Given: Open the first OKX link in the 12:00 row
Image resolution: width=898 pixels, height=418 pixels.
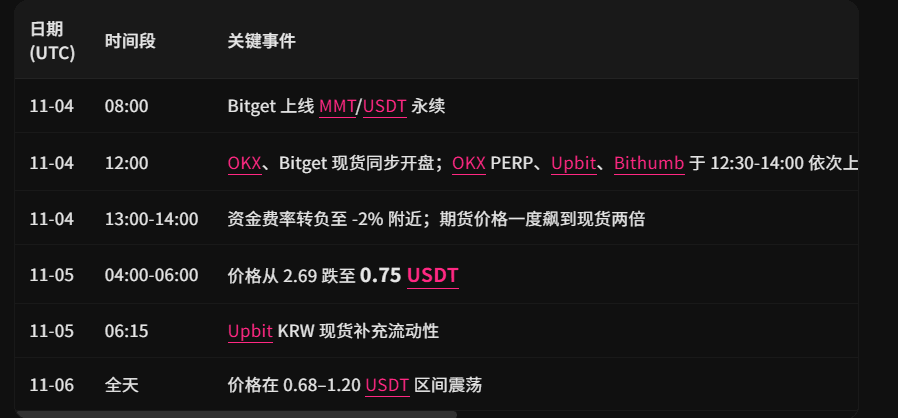Looking at the screenshot, I should (245, 164).
